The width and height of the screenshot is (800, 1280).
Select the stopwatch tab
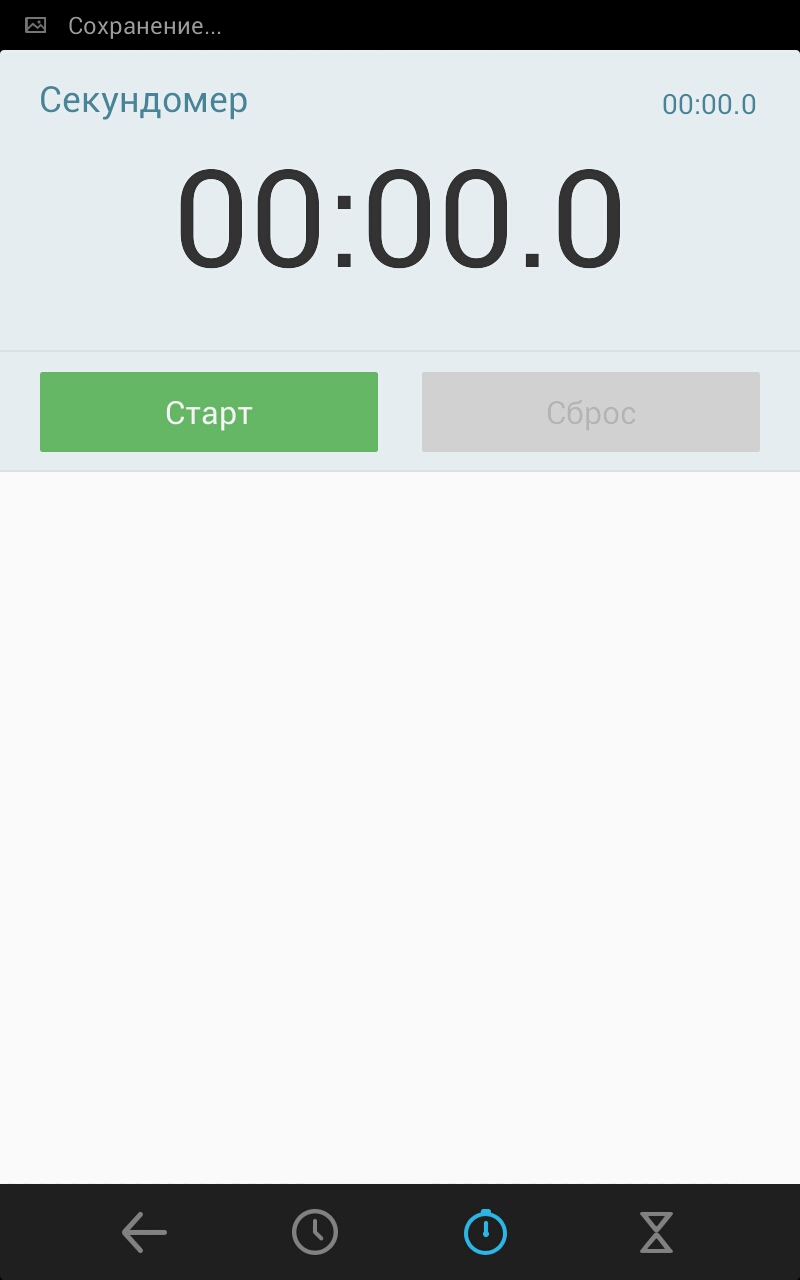point(485,1232)
